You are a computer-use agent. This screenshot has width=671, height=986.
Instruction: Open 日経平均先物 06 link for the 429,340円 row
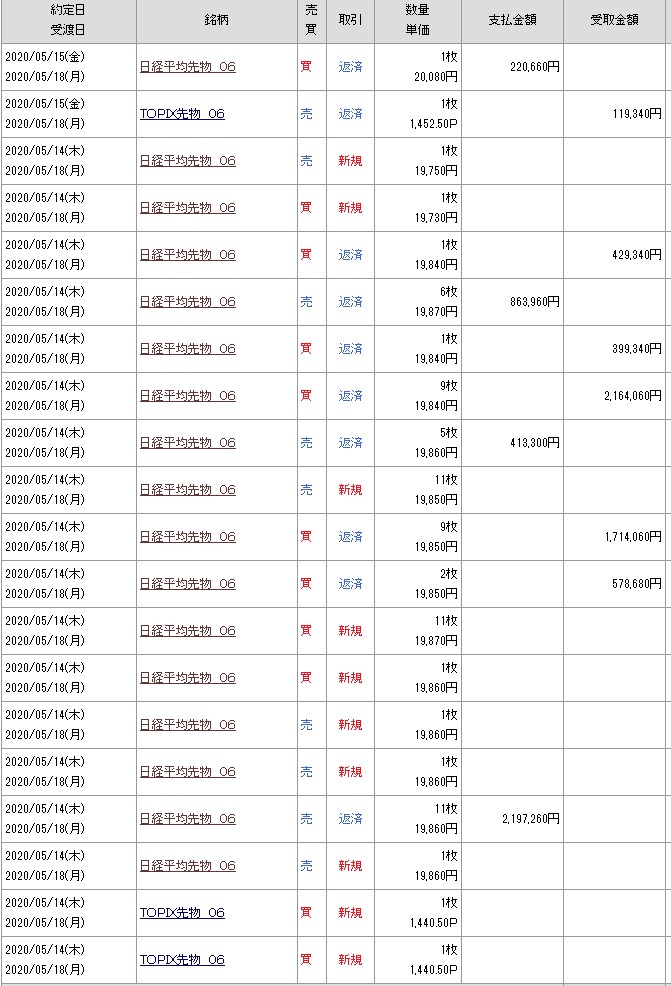[x=188, y=255]
